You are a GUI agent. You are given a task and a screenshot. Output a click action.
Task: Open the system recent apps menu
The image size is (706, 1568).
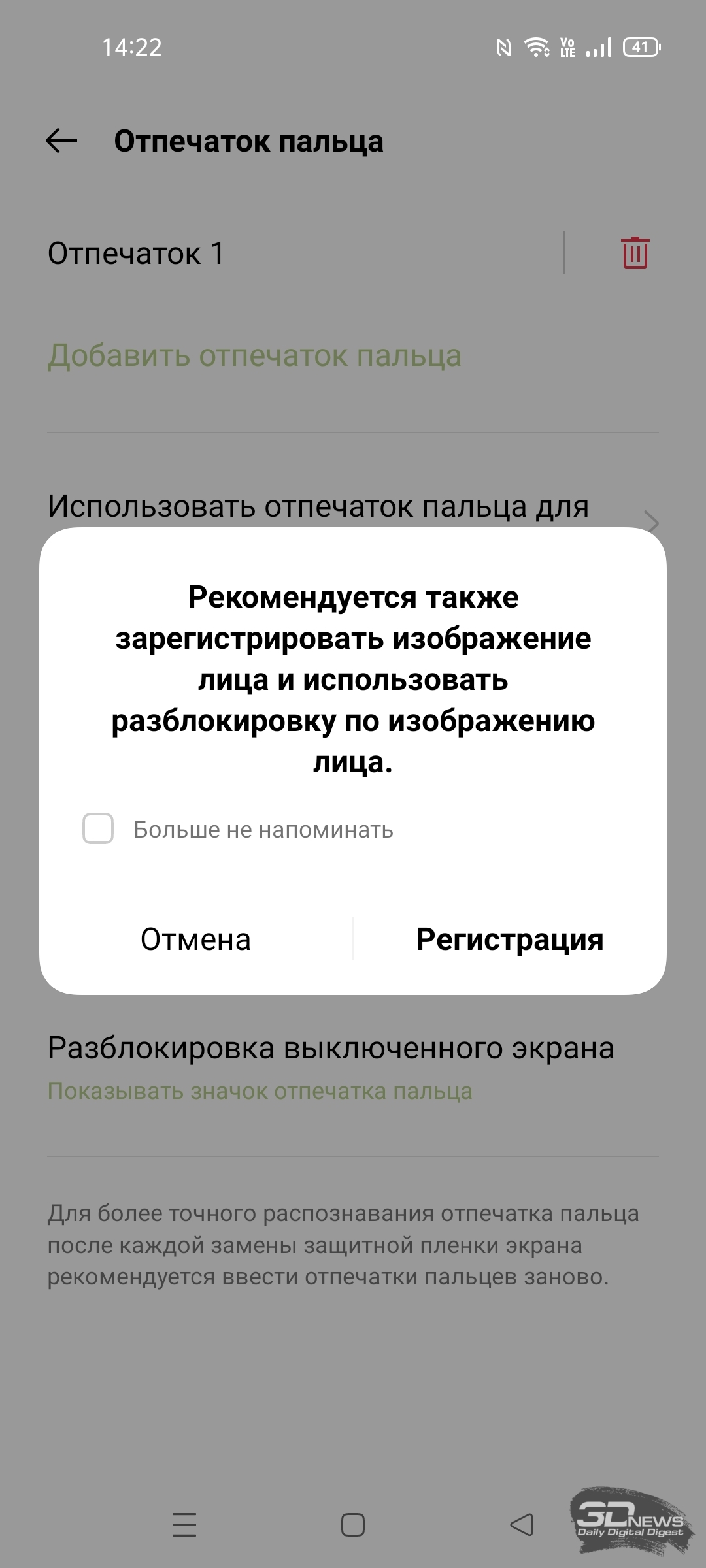184,1525
